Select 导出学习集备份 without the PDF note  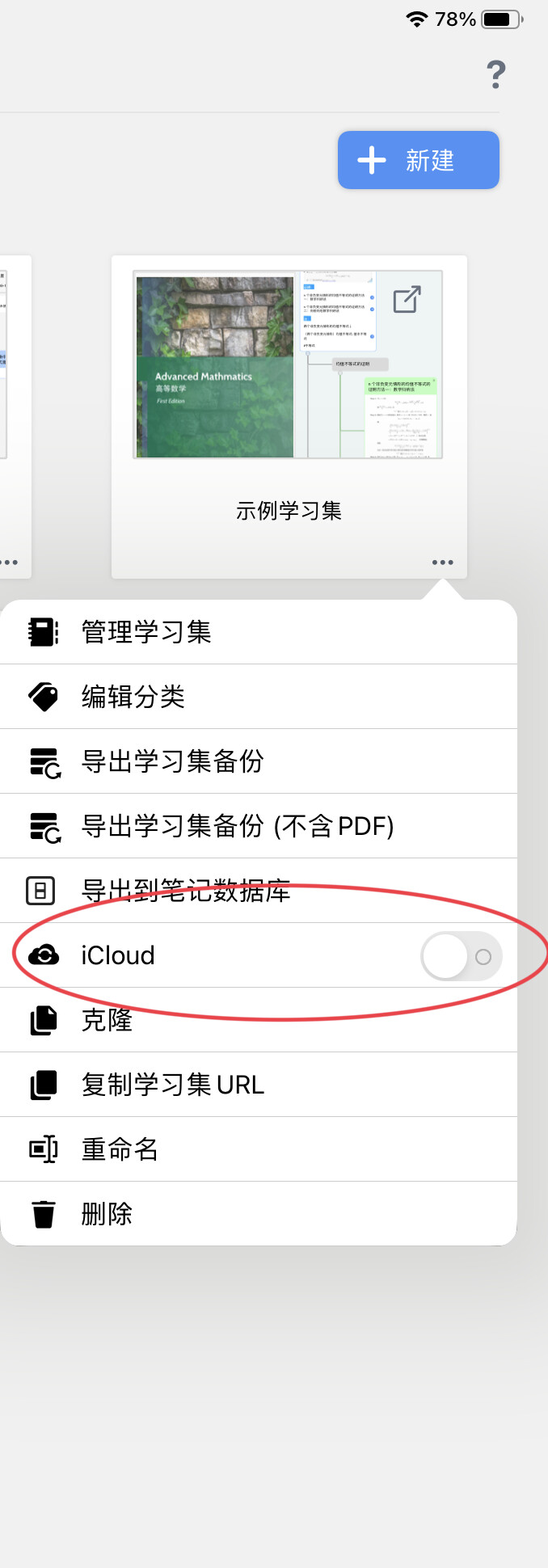[259, 761]
